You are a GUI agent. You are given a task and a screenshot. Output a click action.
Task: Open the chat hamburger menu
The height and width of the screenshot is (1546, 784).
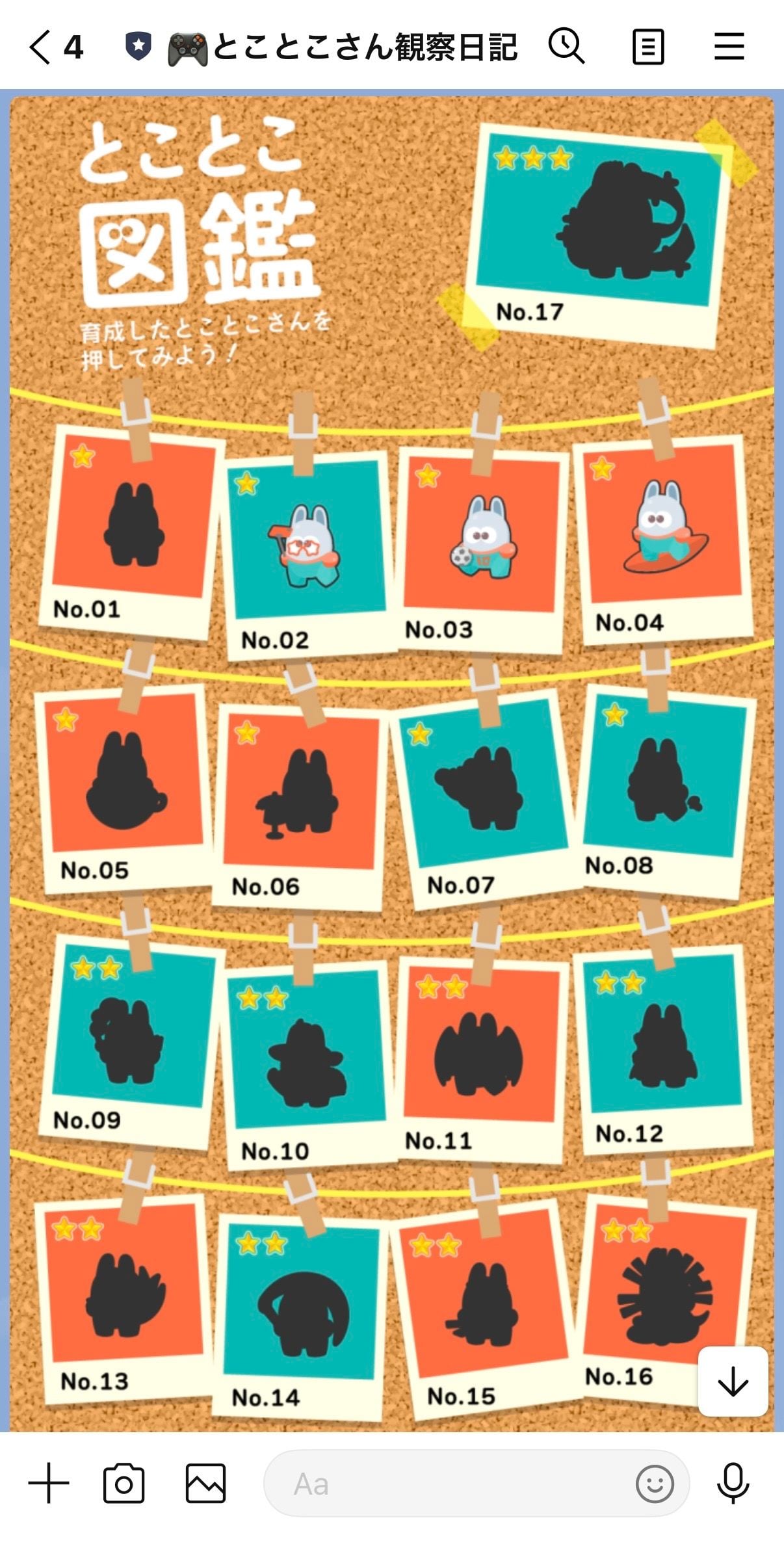click(729, 47)
